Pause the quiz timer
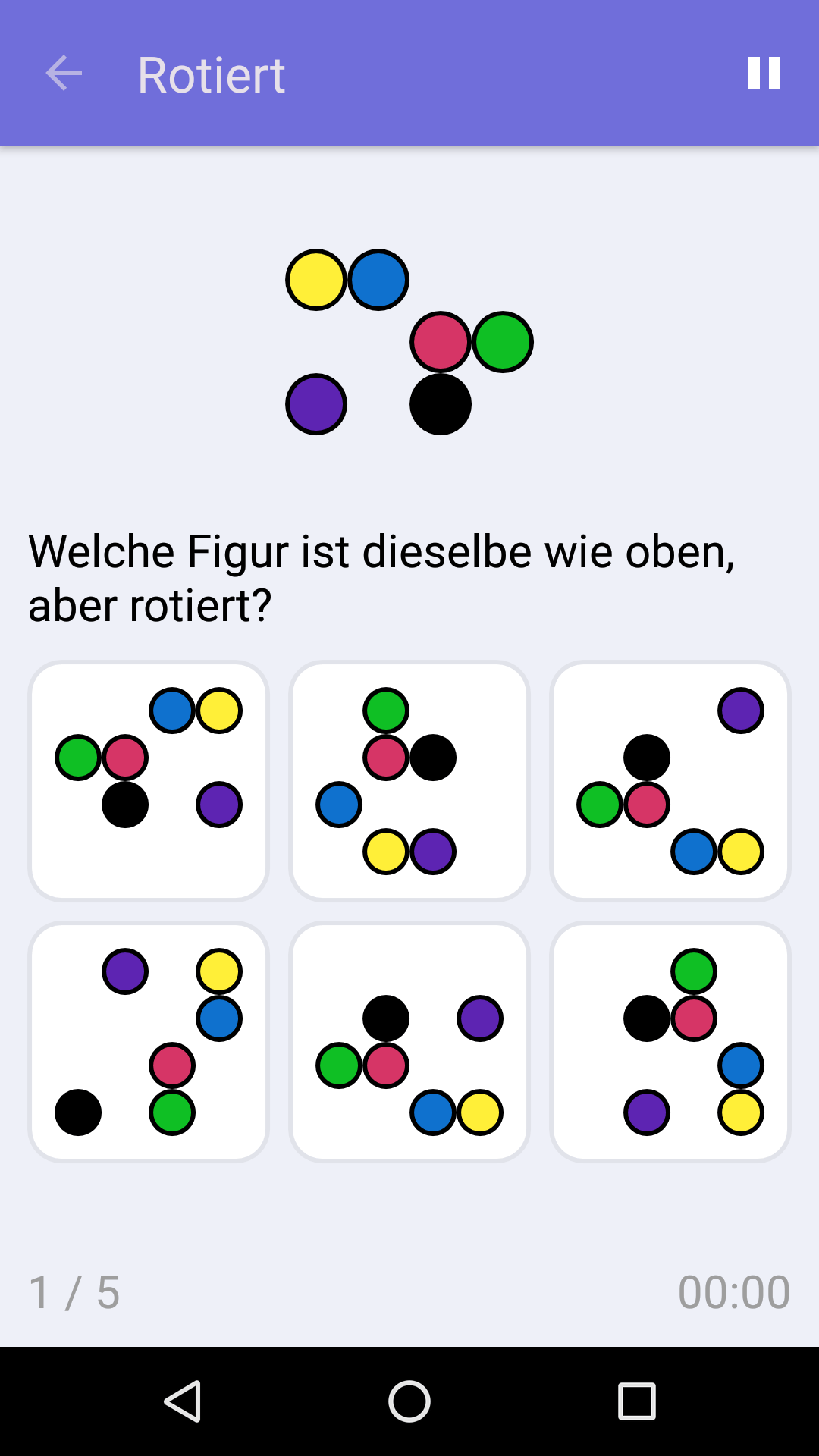Screen dimensions: 819x1456 [x=764, y=73]
